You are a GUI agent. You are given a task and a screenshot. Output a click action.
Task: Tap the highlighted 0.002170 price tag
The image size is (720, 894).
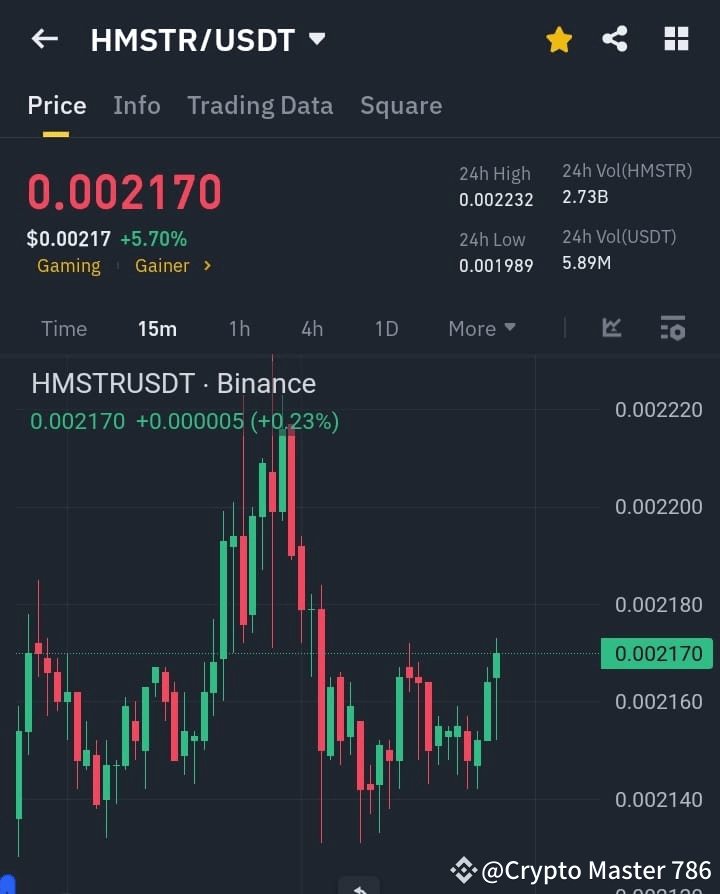coord(657,653)
